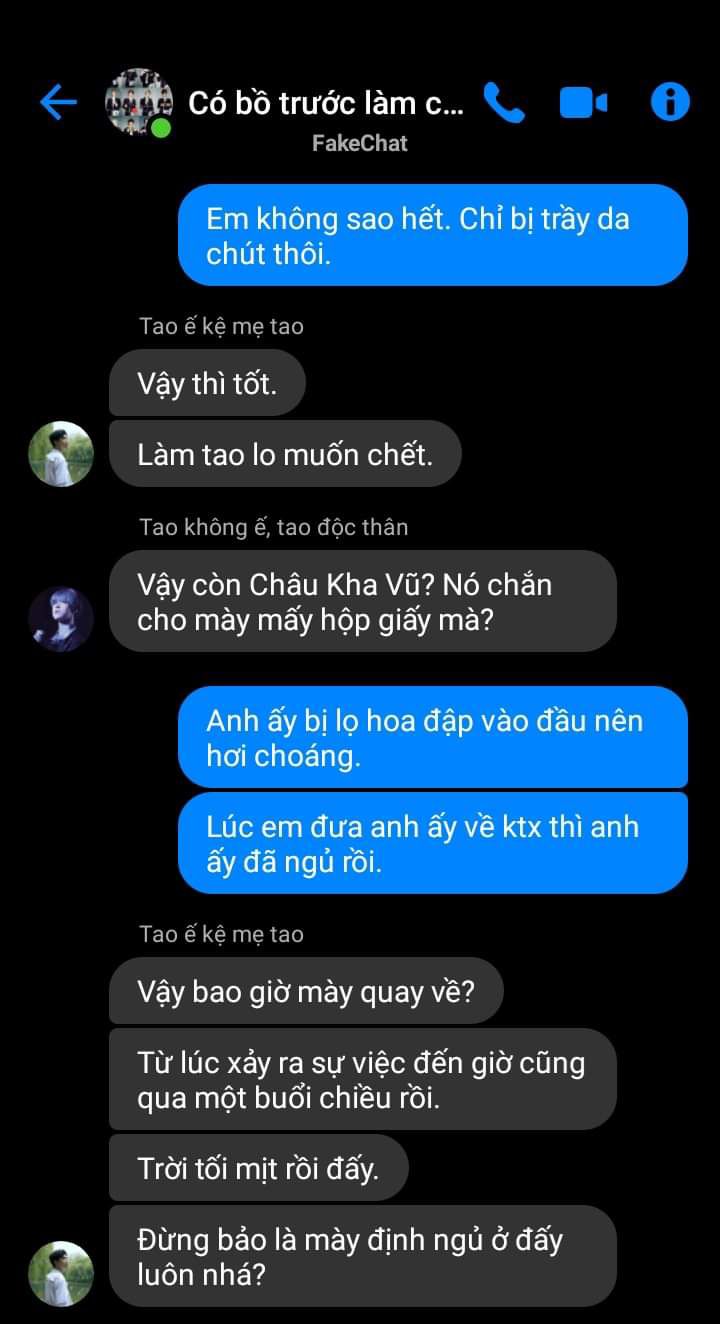Open the conversation info icon
Screen dimensions: 720x1324
pos(670,102)
